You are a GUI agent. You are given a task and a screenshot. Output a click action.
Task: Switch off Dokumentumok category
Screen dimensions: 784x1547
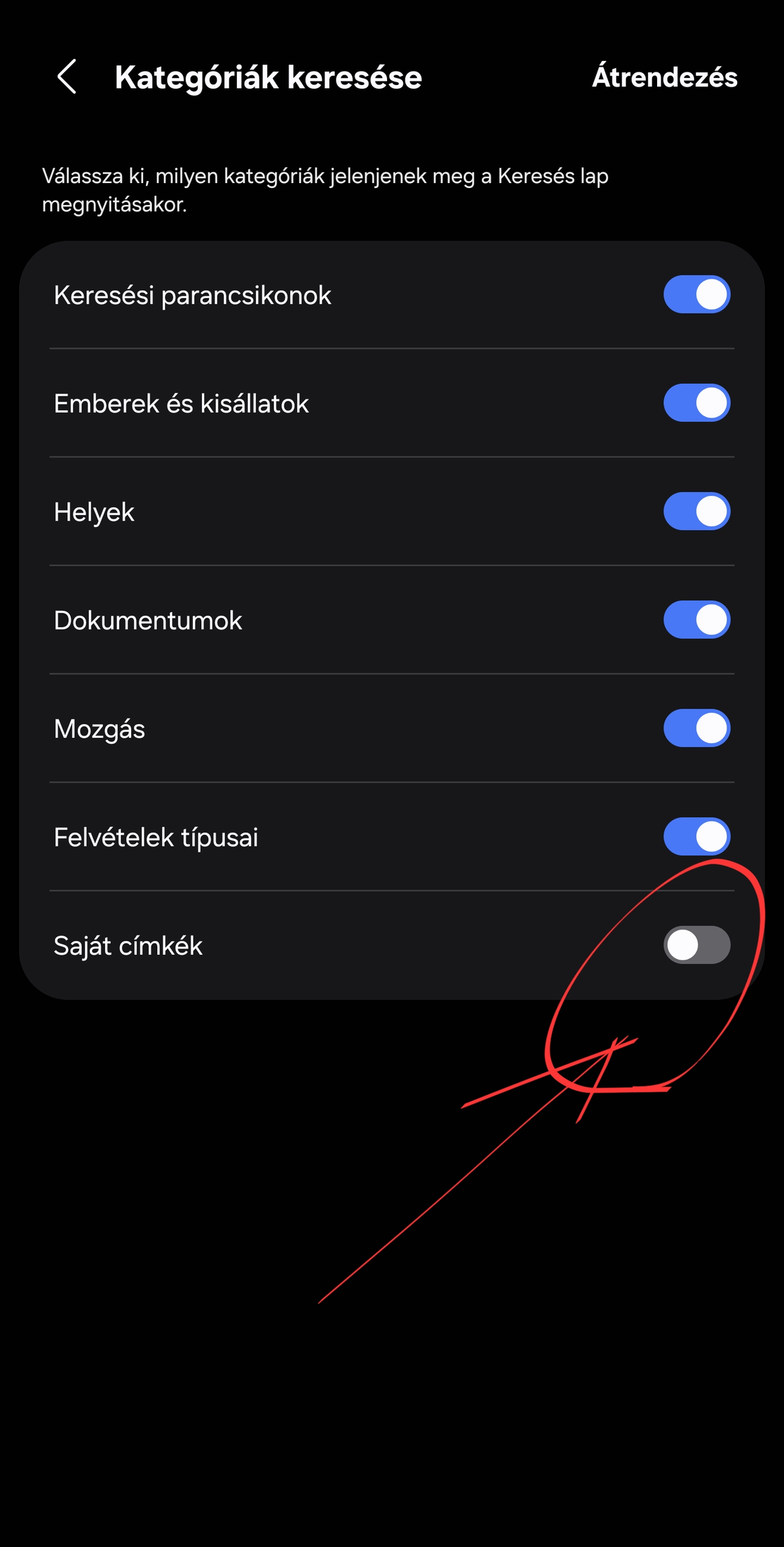[x=696, y=620]
